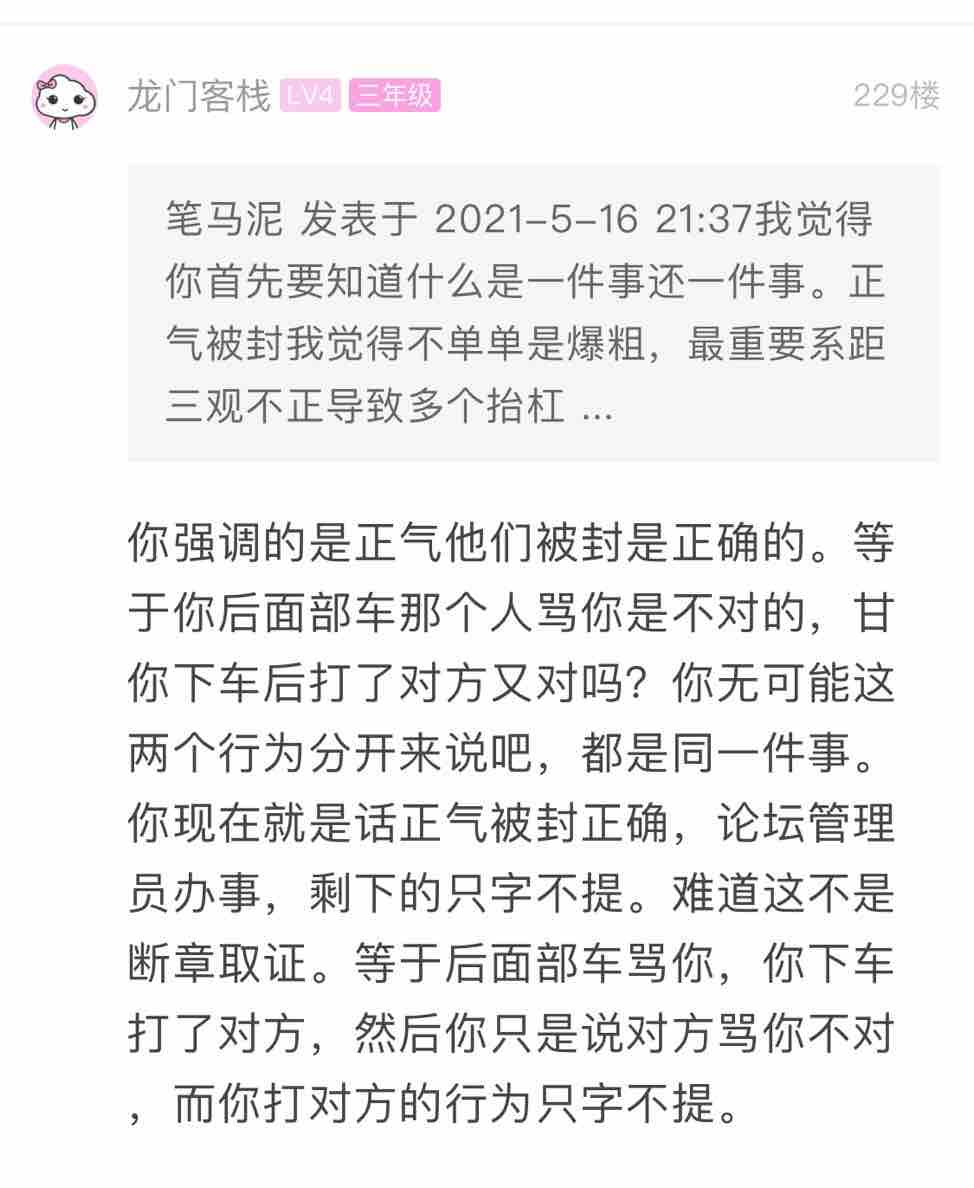The width and height of the screenshot is (974, 1188).
Task: Tap the username 龙门客栈
Action: (x=199, y=97)
